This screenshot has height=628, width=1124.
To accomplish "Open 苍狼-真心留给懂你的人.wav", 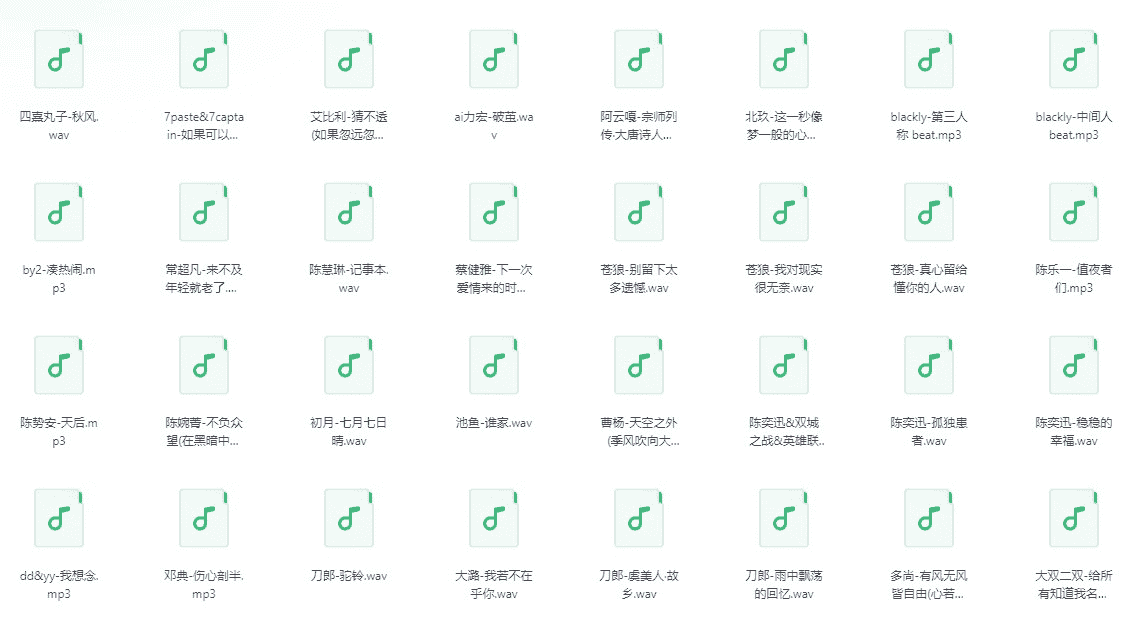I will (929, 213).
